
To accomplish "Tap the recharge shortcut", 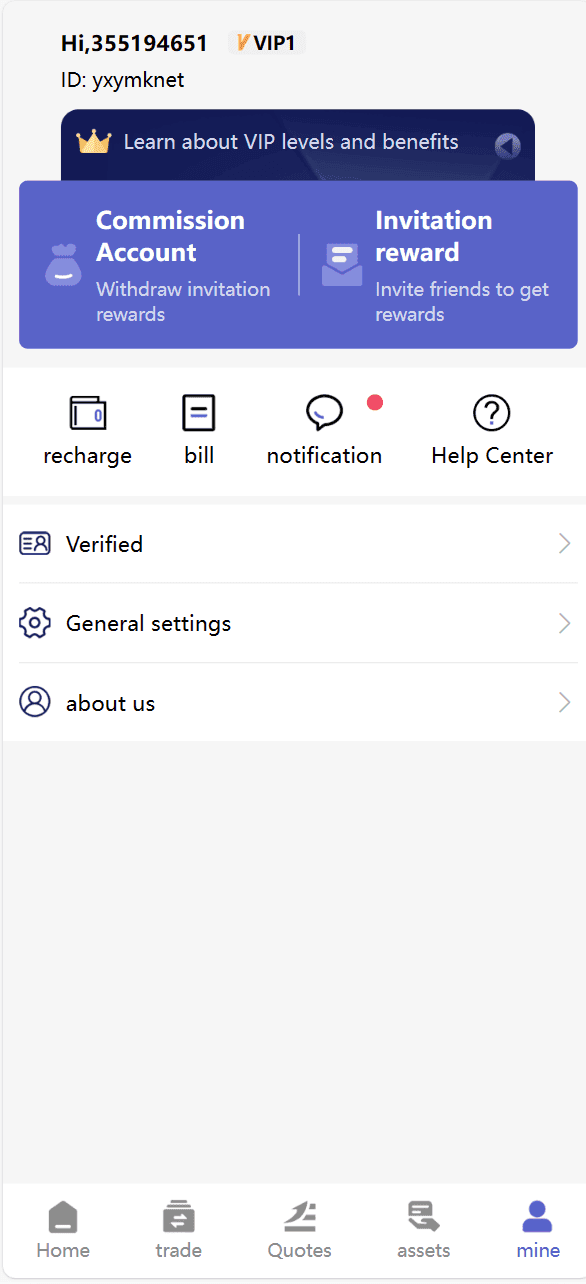I will coord(88,431).
